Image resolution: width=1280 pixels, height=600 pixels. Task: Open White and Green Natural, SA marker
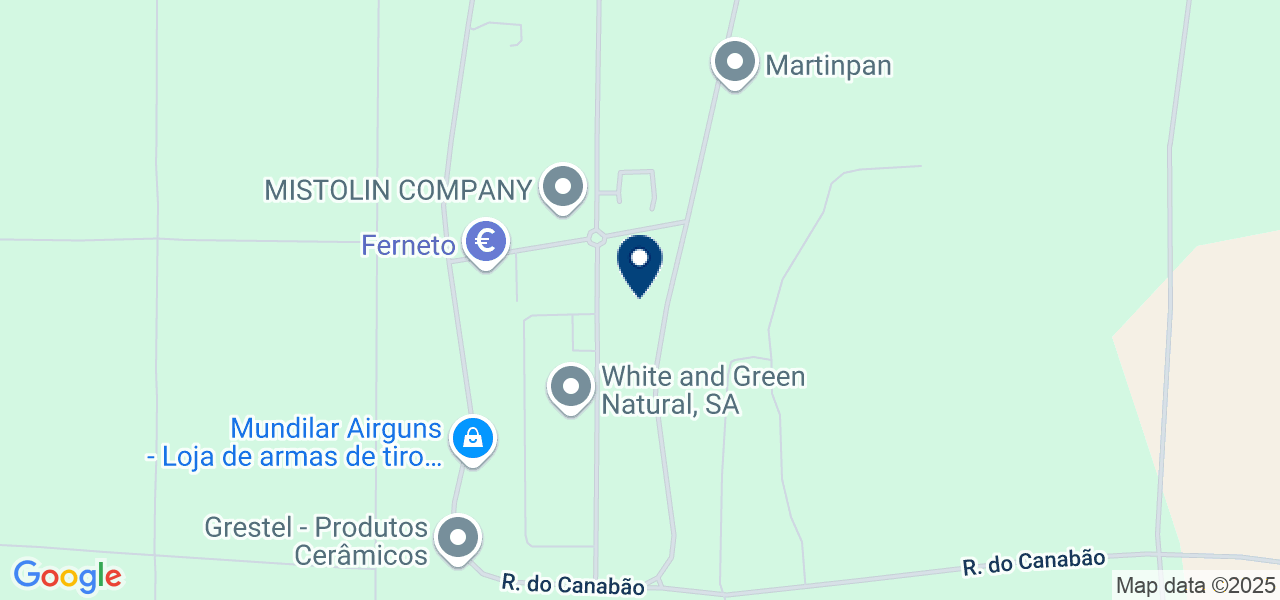pos(571,386)
